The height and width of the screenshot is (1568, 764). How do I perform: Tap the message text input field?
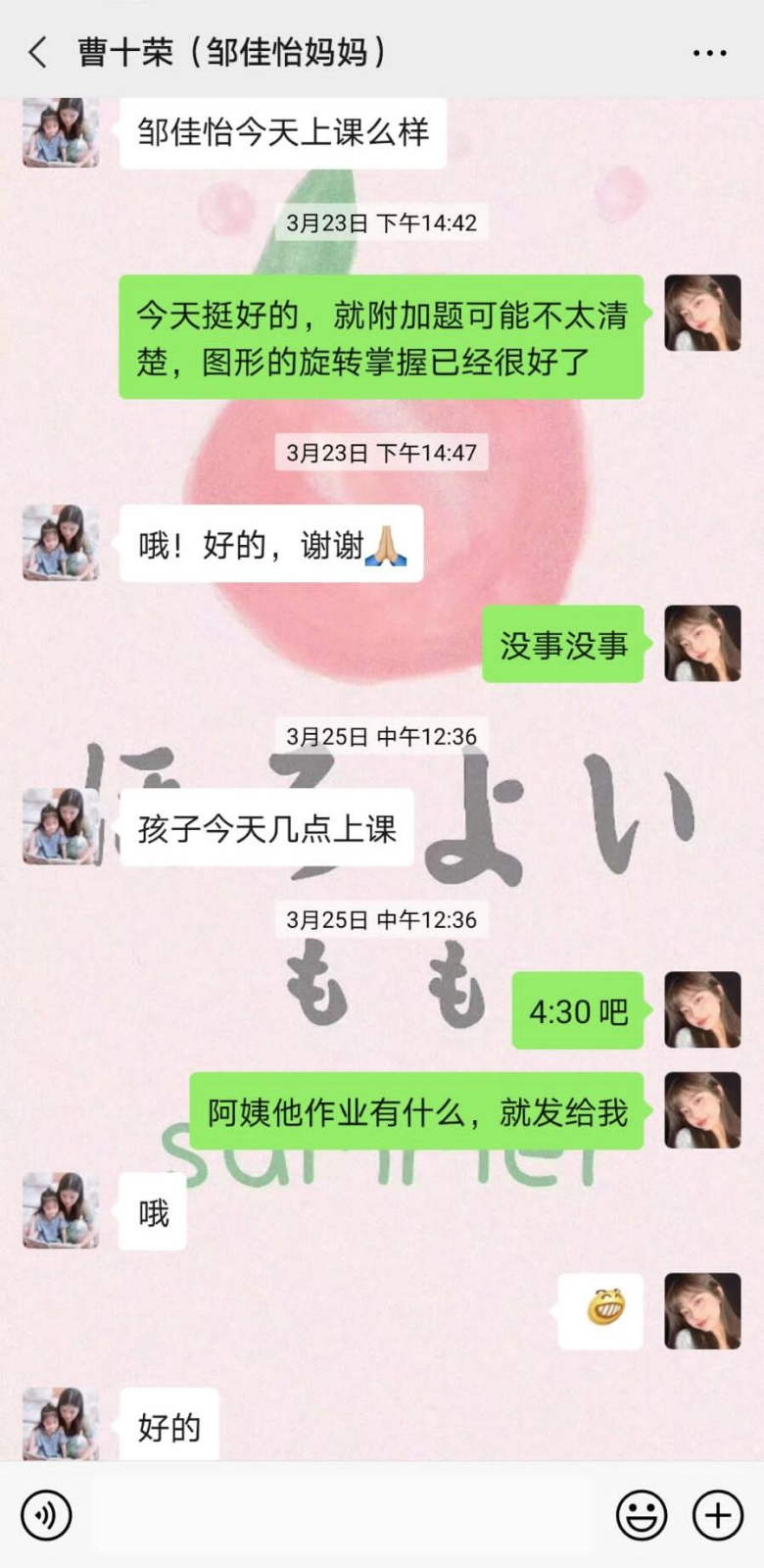pyautogui.click(x=343, y=1514)
